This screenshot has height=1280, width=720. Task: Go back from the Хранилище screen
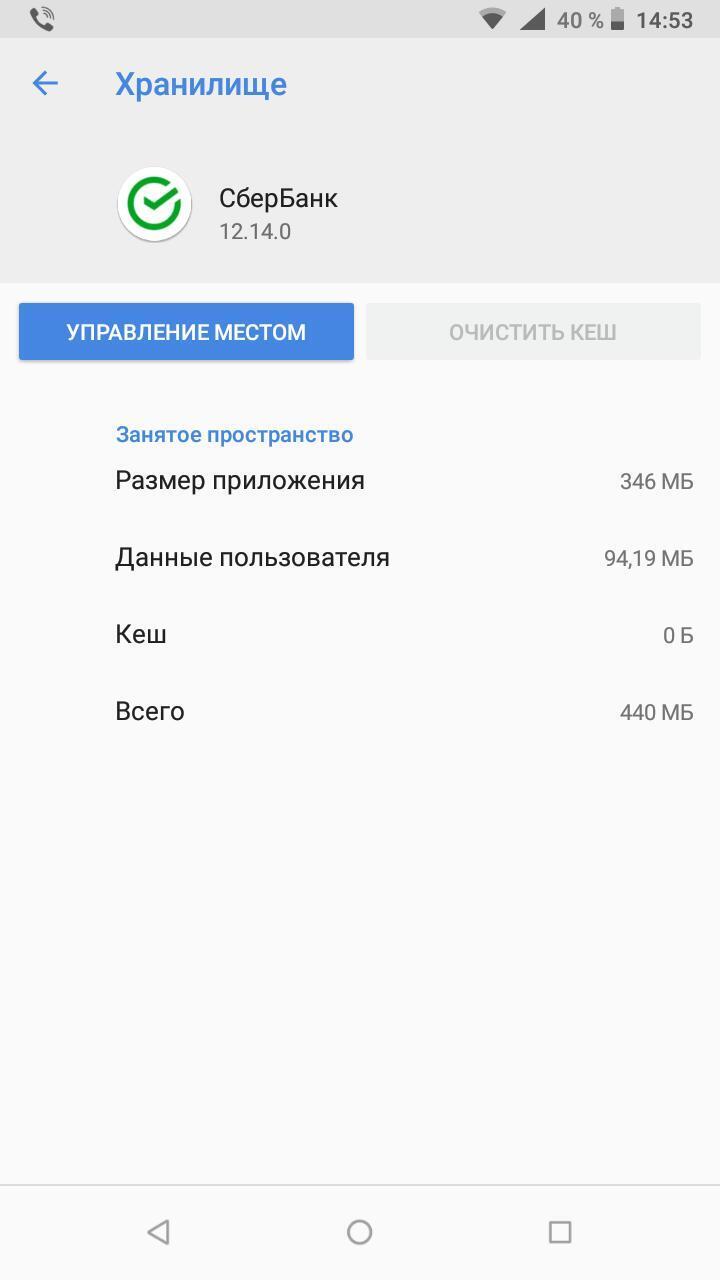tap(45, 83)
